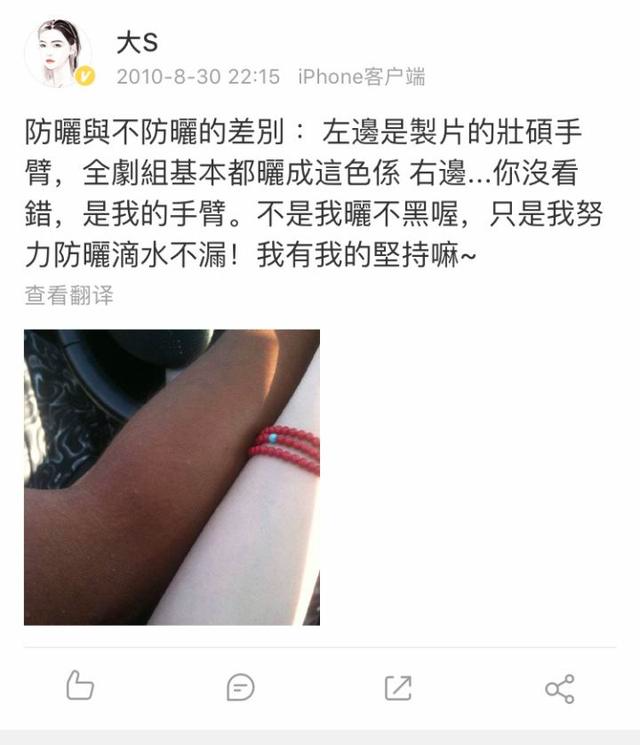Repost this Weibo post
The image size is (640, 745).
tap(398, 687)
